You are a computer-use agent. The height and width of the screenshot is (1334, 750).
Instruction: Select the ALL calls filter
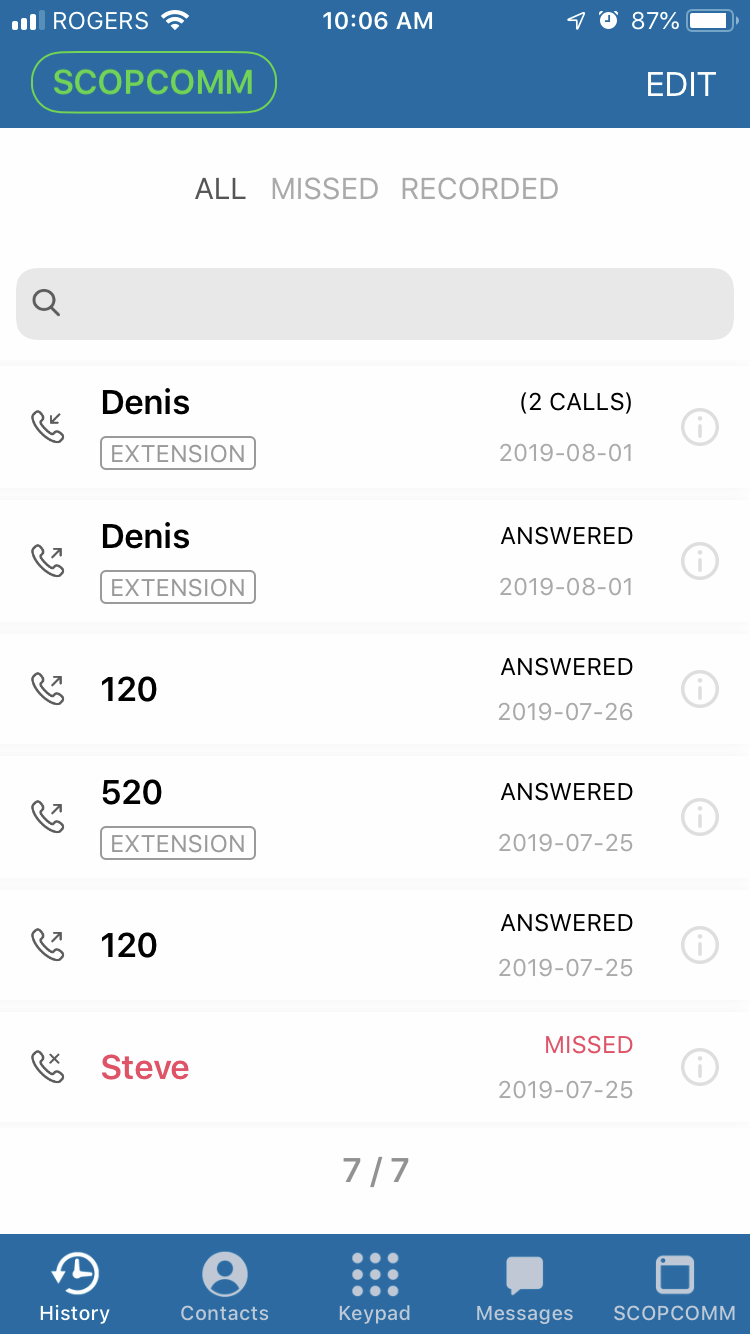pyautogui.click(x=220, y=189)
